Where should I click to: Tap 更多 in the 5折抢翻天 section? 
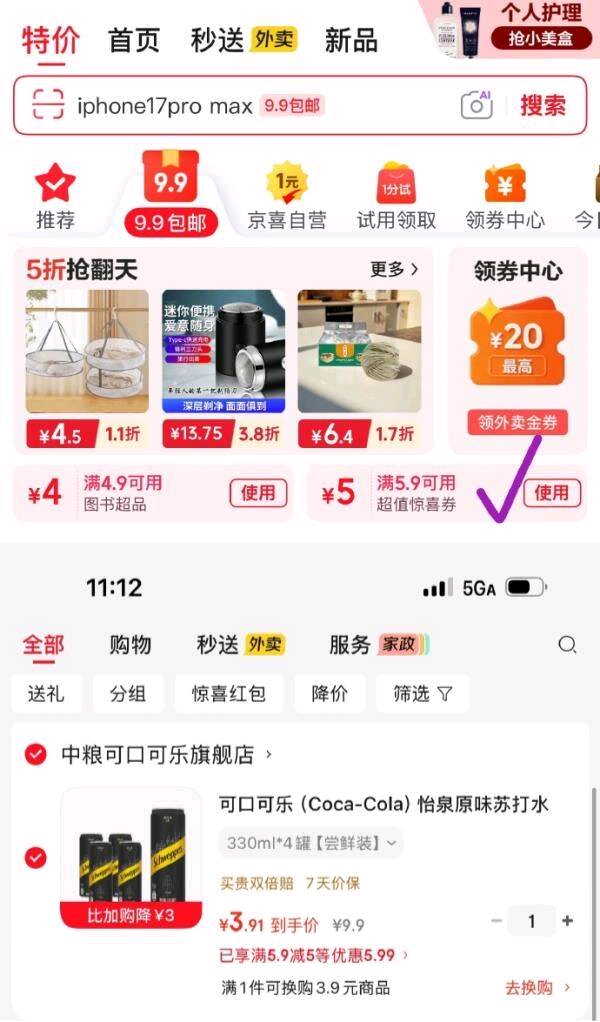click(x=394, y=269)
